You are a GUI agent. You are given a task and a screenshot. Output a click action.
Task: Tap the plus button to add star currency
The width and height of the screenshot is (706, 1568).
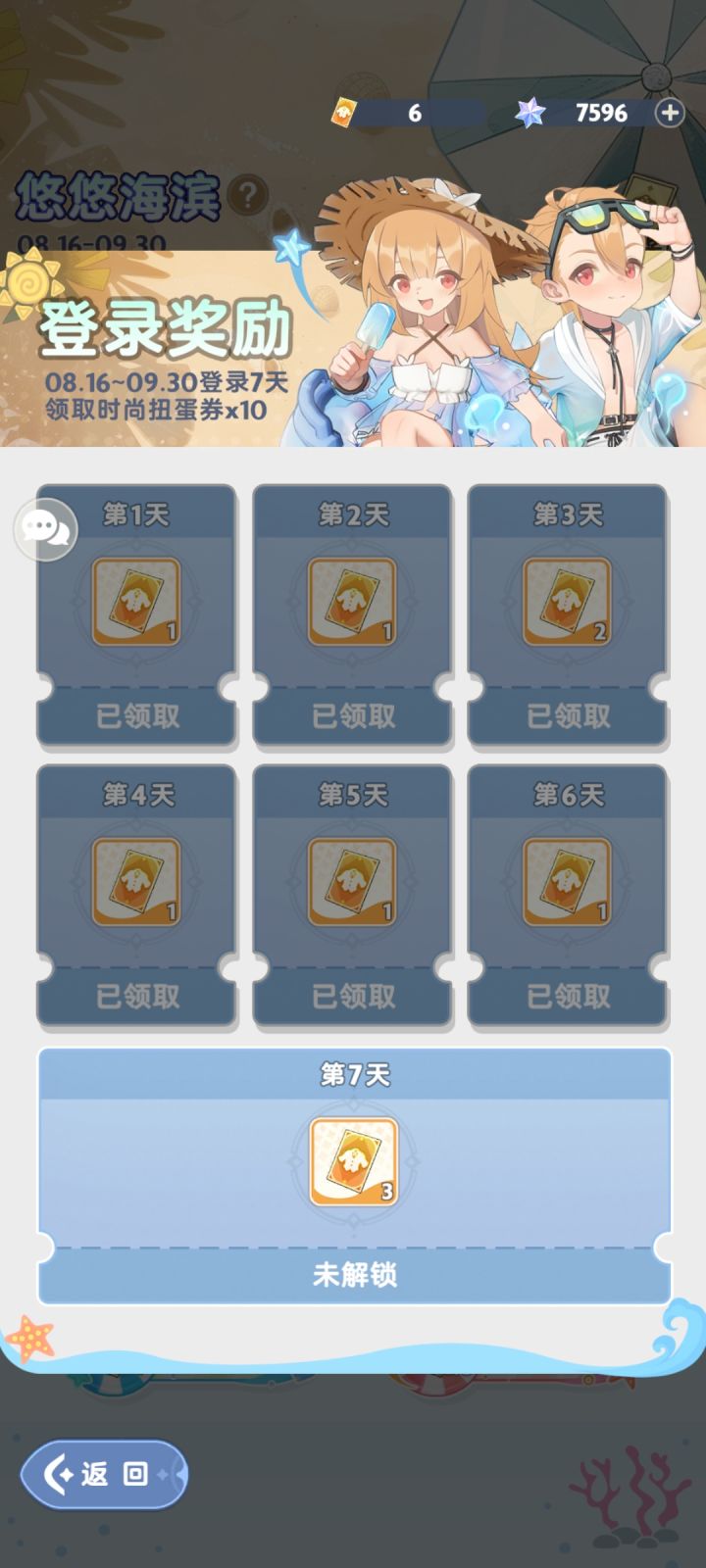point(671,113)
